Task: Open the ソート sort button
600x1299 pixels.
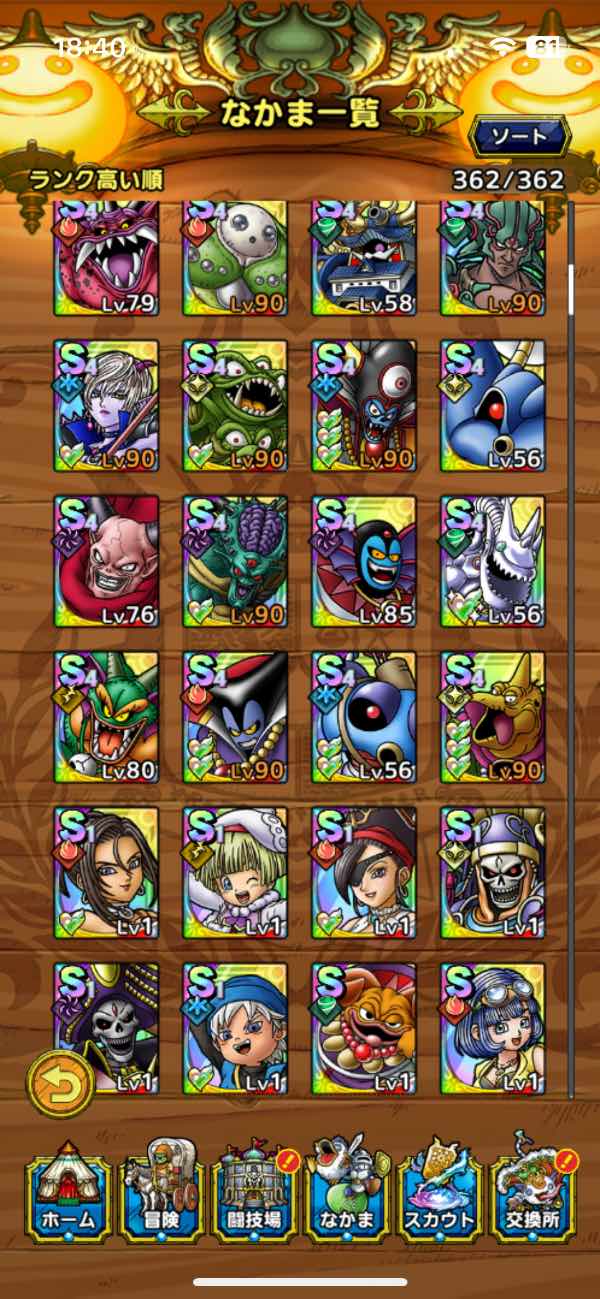Action: coord(519,135)
